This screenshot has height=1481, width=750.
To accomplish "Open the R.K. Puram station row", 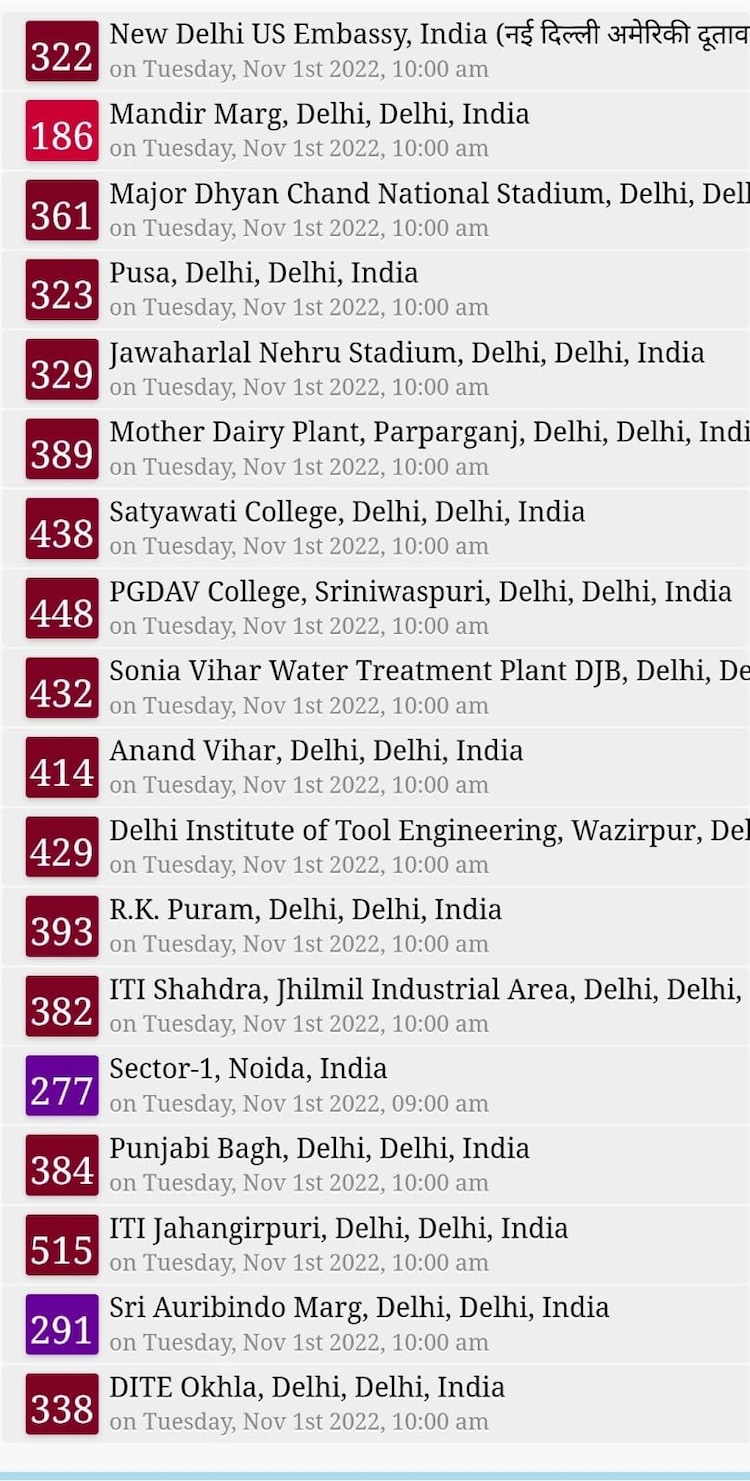I will coord(305,910).
